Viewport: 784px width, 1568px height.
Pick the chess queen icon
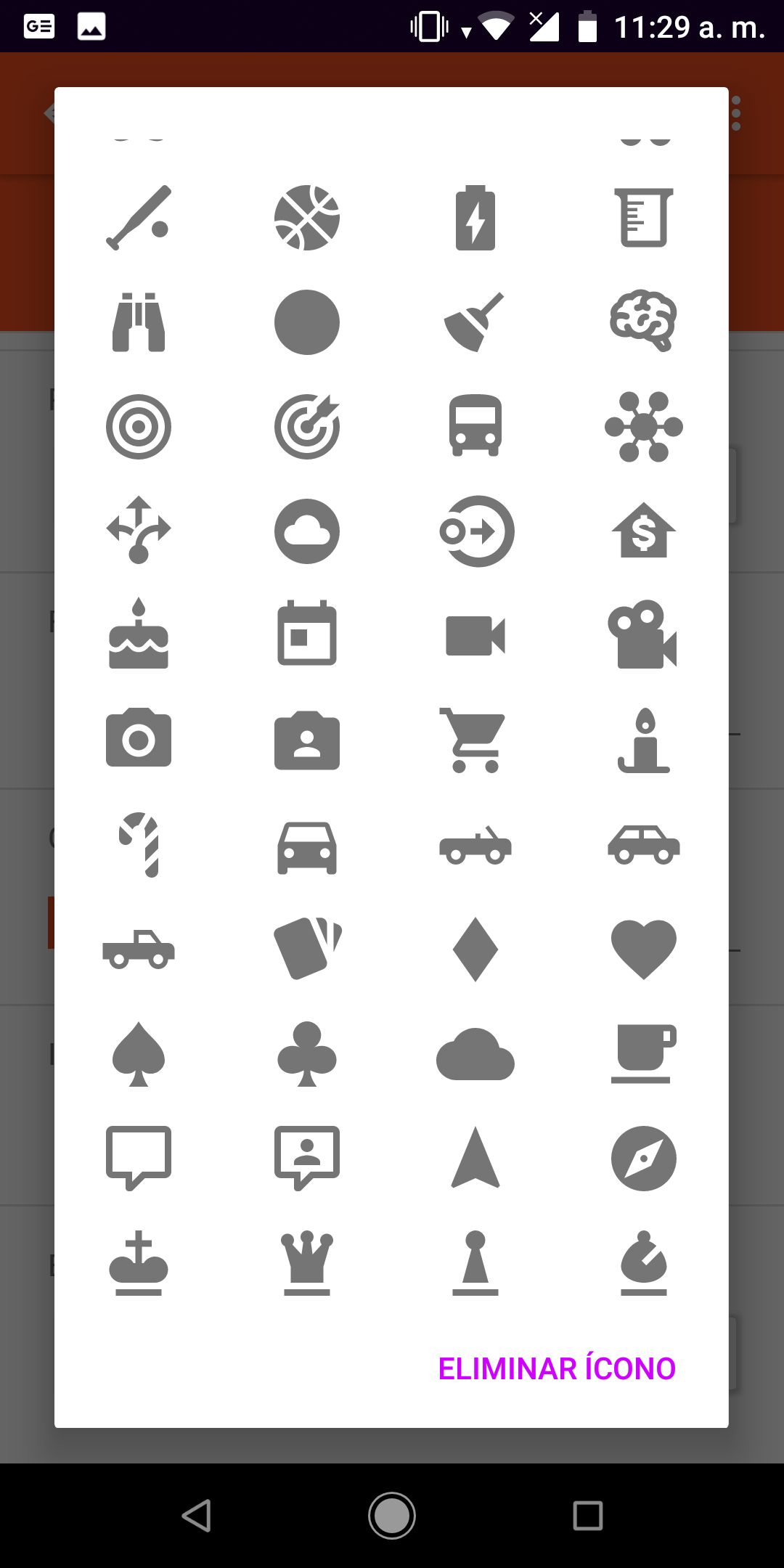point(307,1263)
